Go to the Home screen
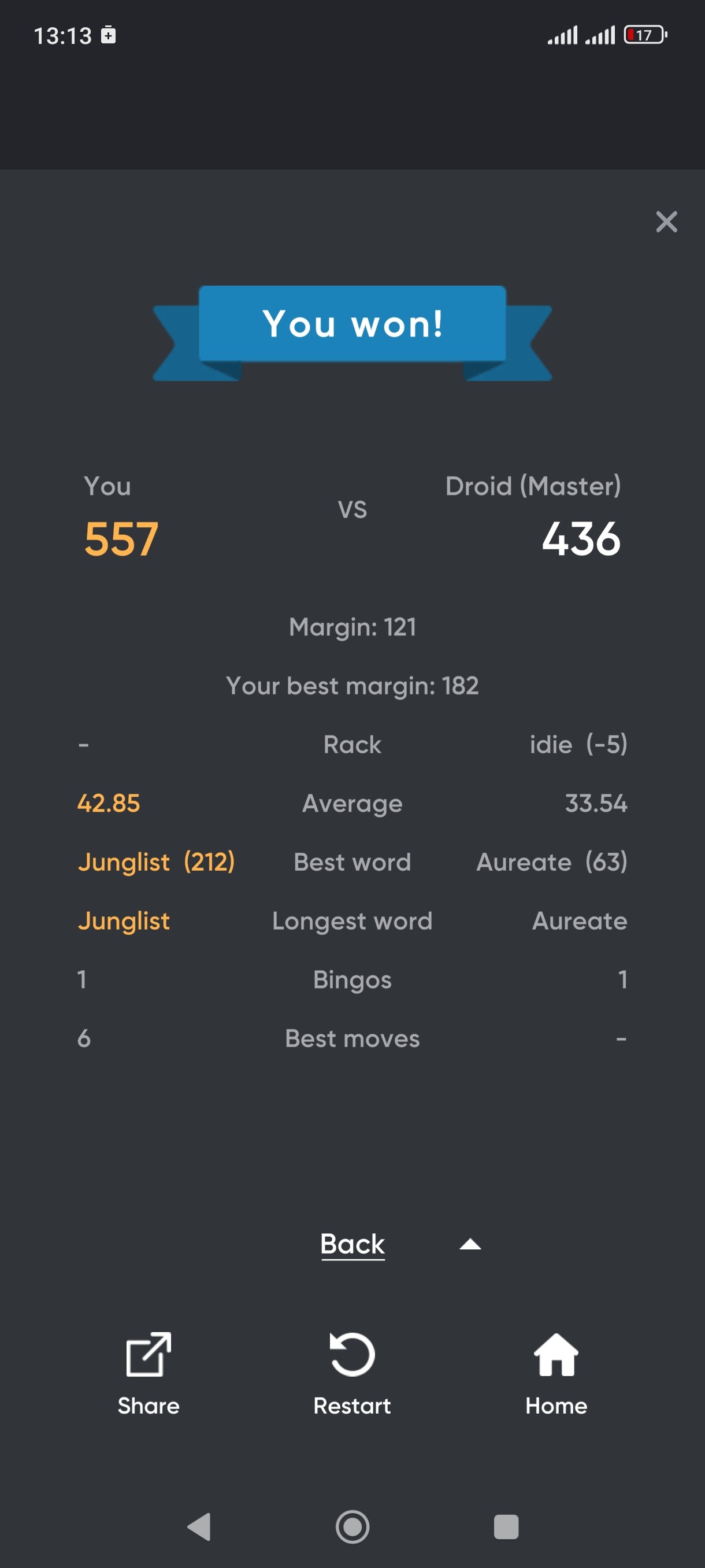This screenshot has height=1568, width=705. pos(556,1371)
